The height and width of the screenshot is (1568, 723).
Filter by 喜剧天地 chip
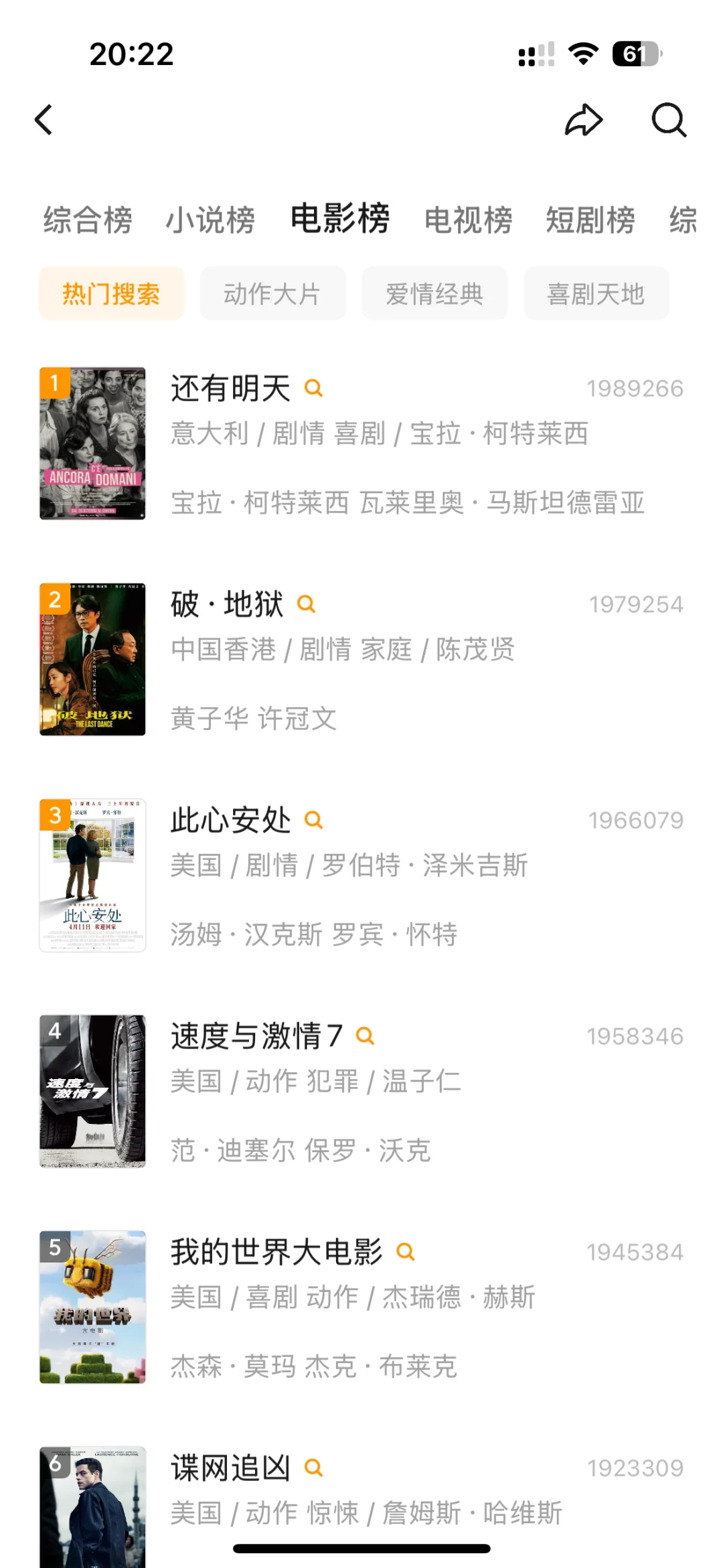tap(596, 293)
